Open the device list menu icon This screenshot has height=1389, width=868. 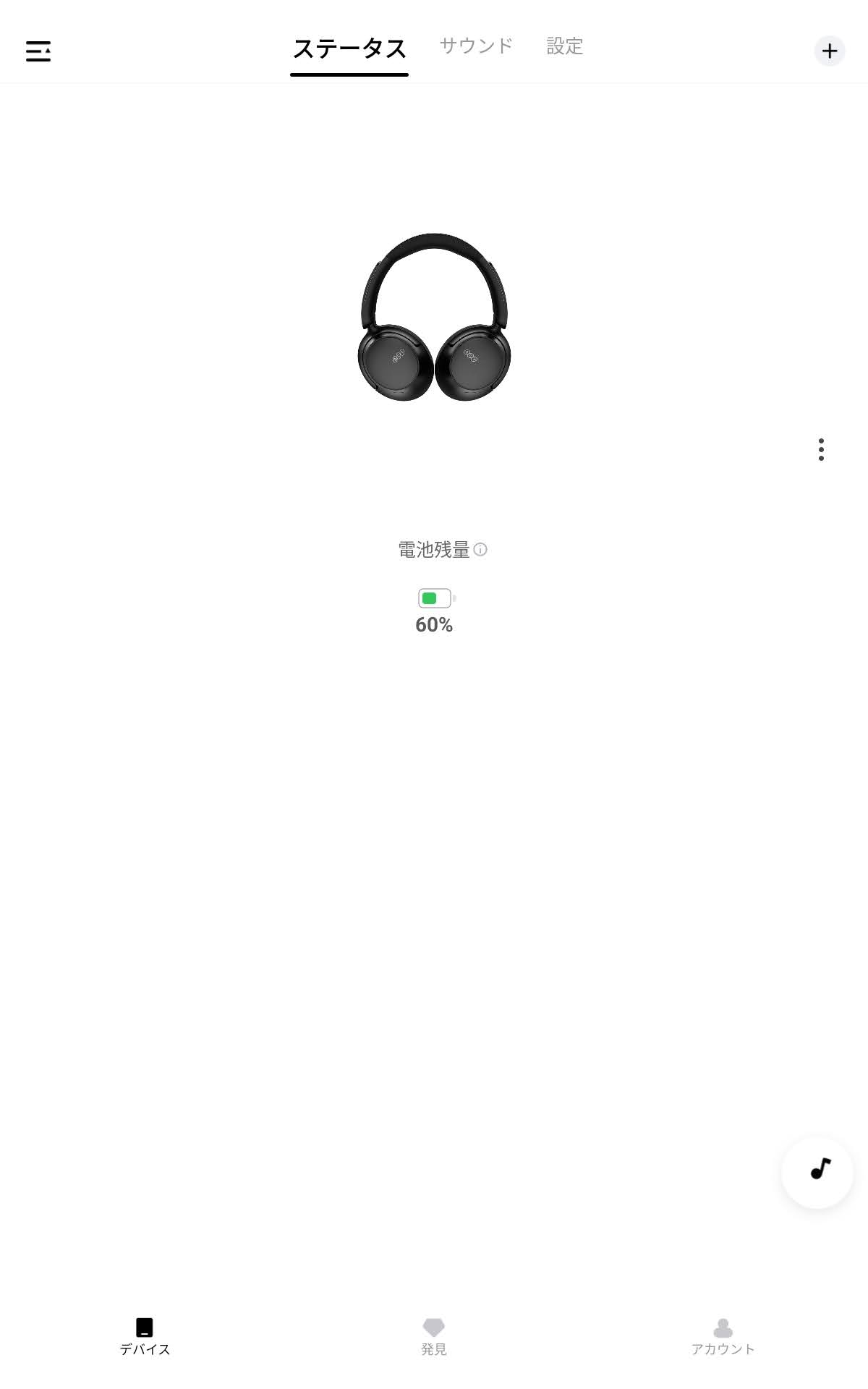tap(38, 51)
